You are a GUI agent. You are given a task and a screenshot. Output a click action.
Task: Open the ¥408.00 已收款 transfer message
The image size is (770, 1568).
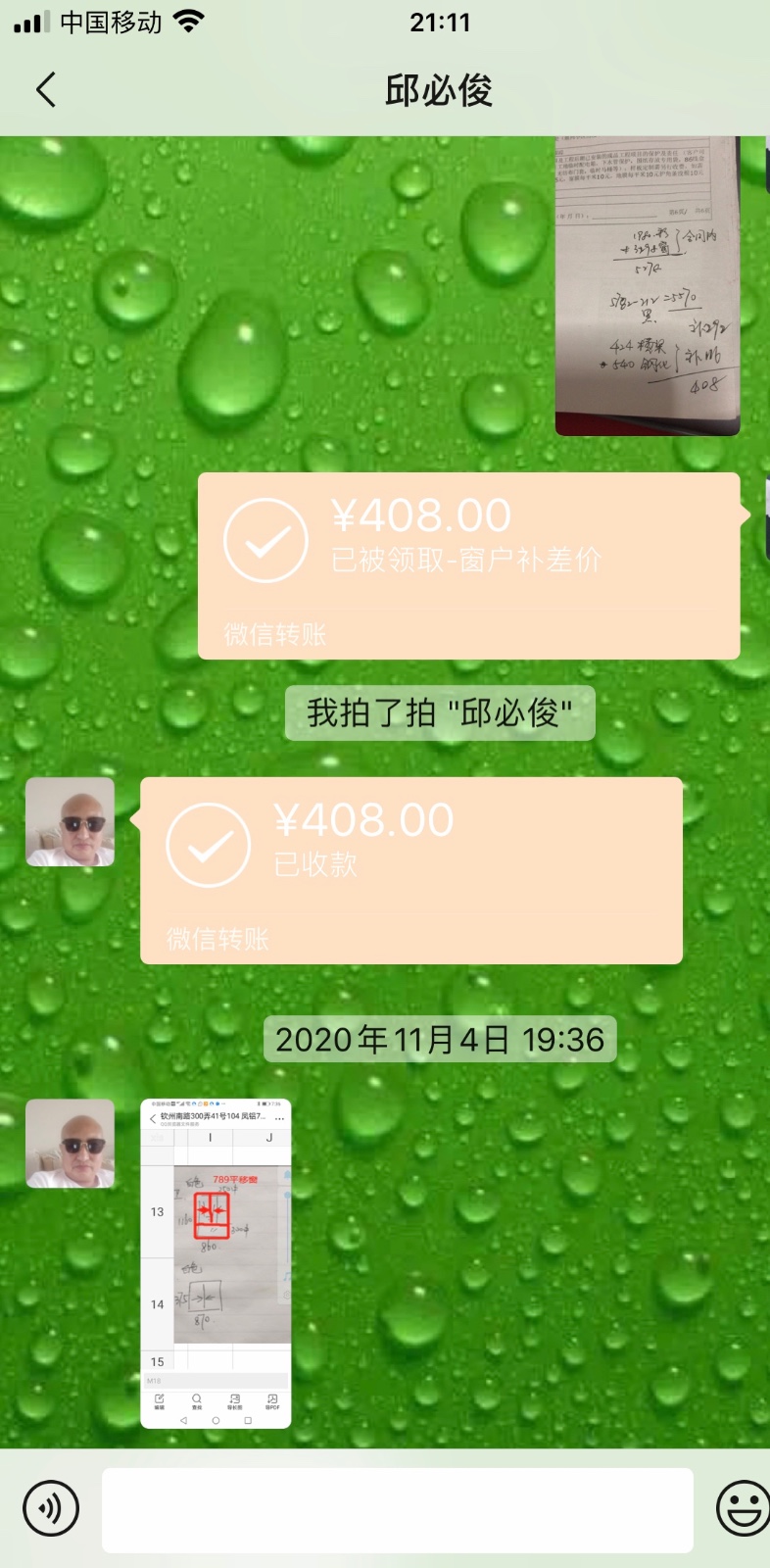pos(410,870)
